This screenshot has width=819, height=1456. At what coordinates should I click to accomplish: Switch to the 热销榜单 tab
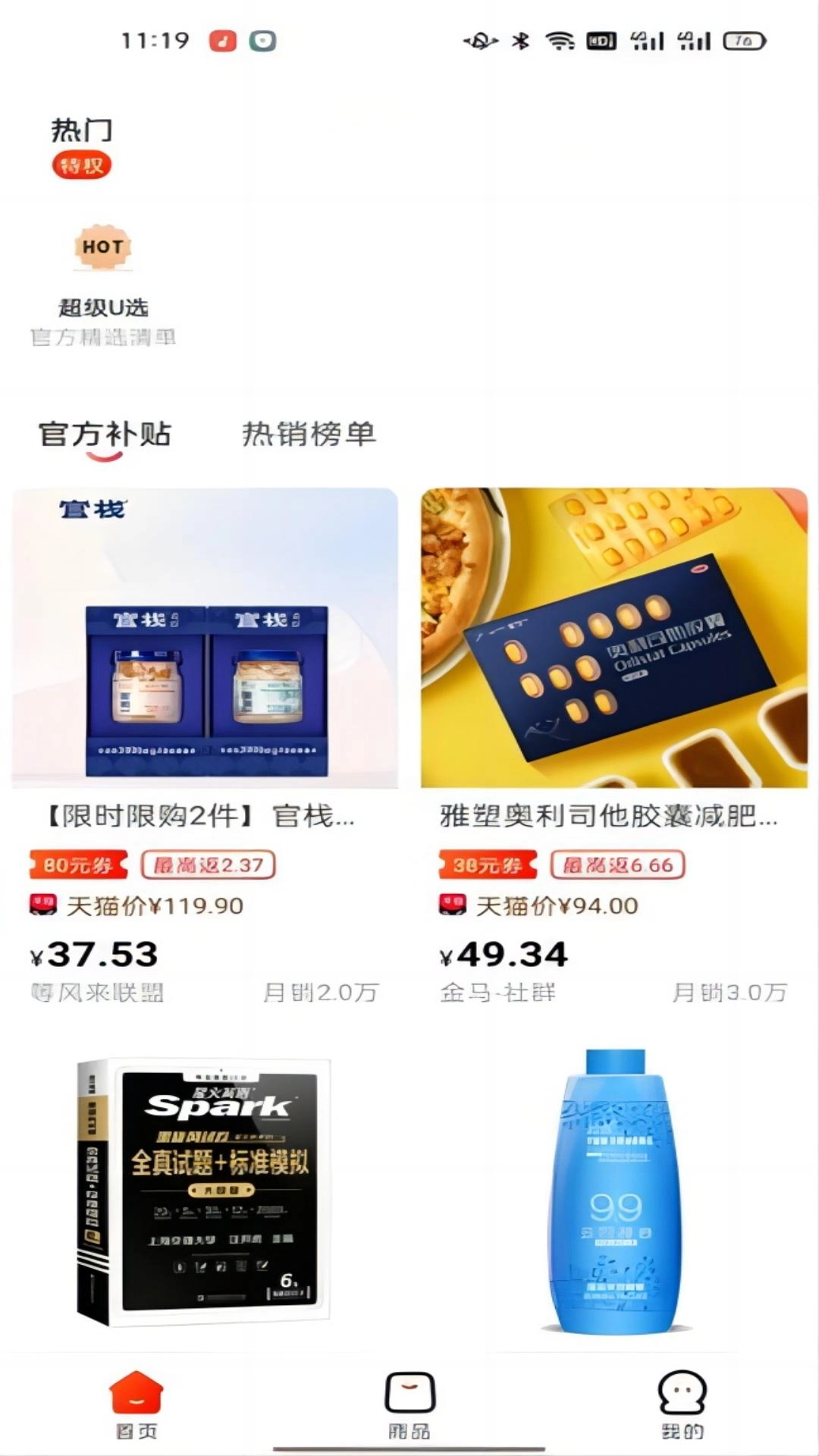click(309, 434)
